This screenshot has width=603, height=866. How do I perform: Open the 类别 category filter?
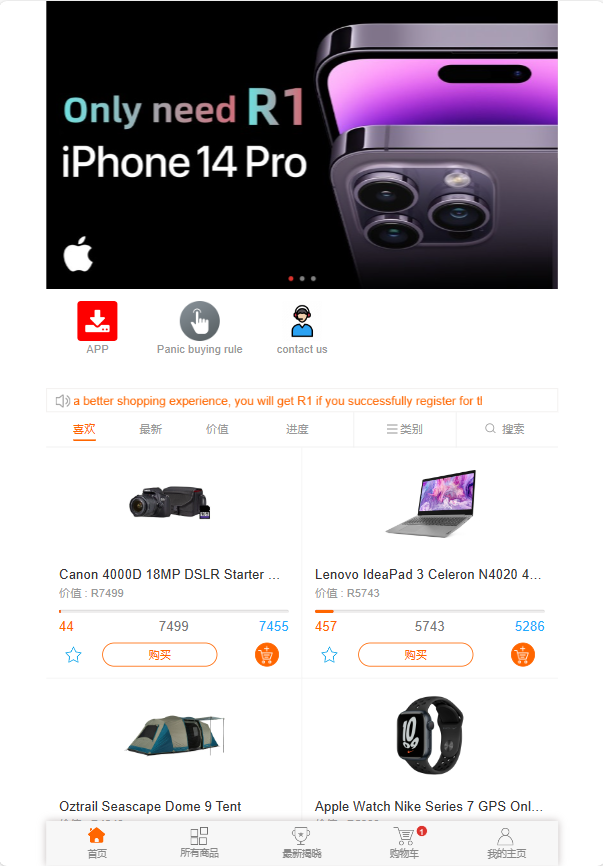coord(405,429)
